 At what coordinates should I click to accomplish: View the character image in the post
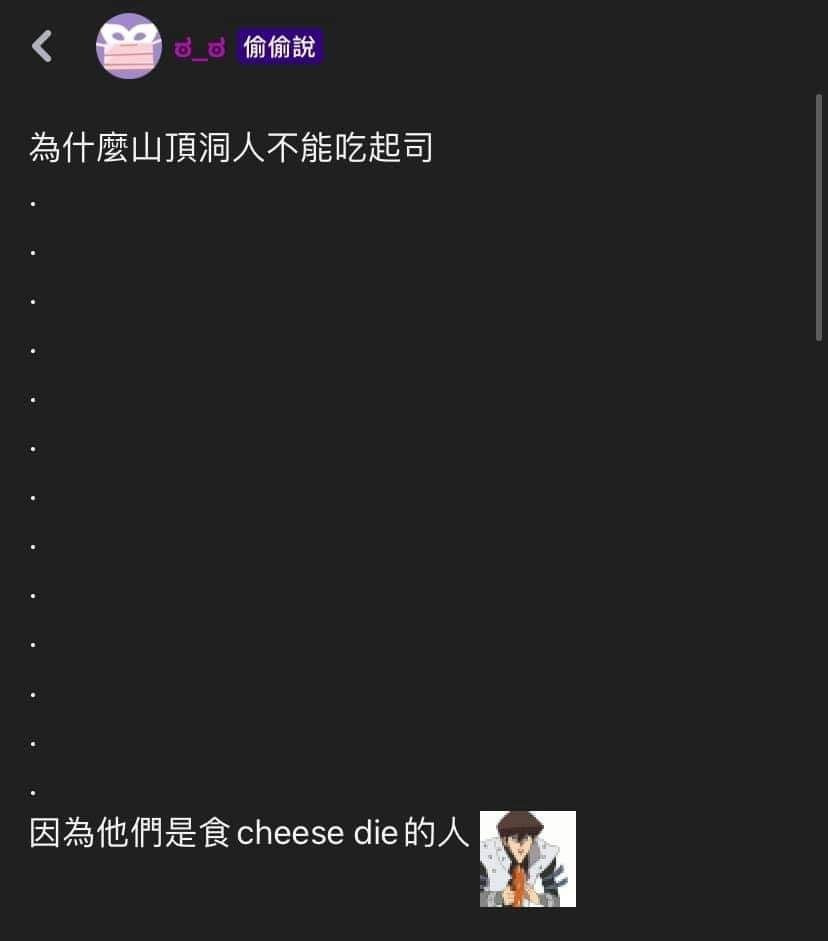coord(527,858)
